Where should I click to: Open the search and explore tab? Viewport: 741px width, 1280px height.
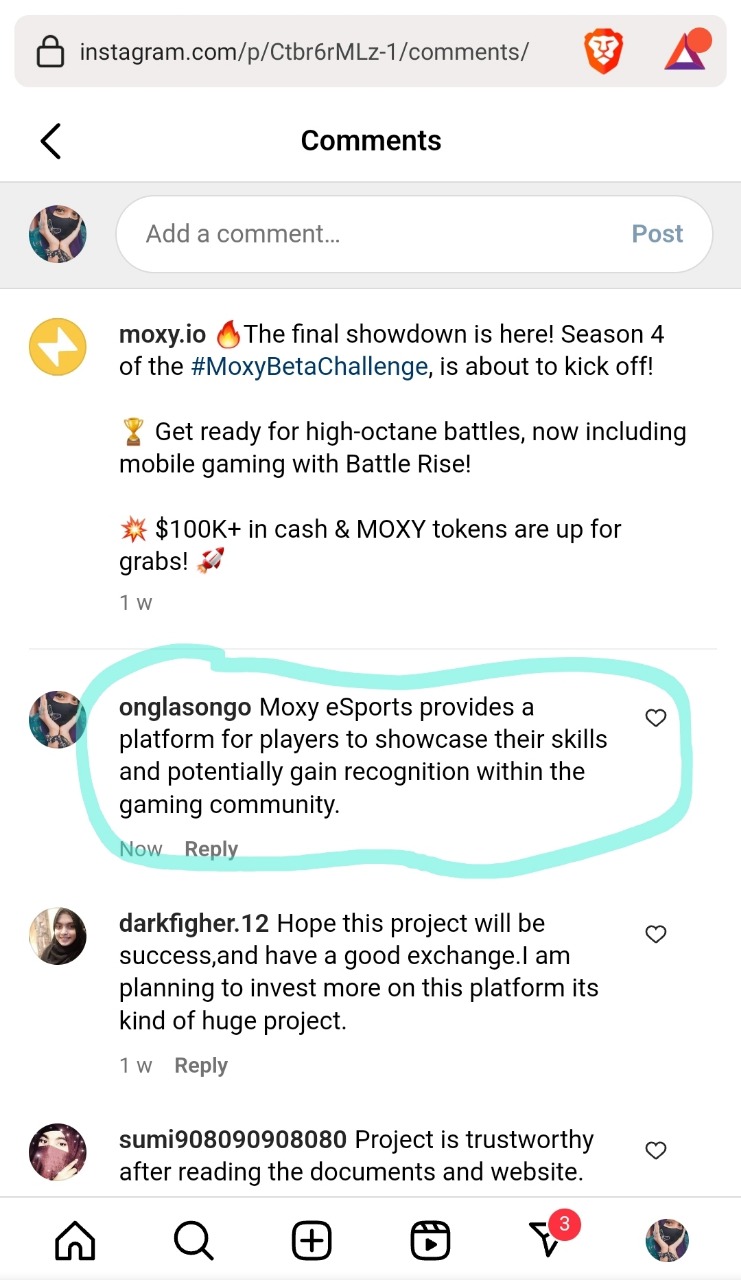tap(193, 1240)
